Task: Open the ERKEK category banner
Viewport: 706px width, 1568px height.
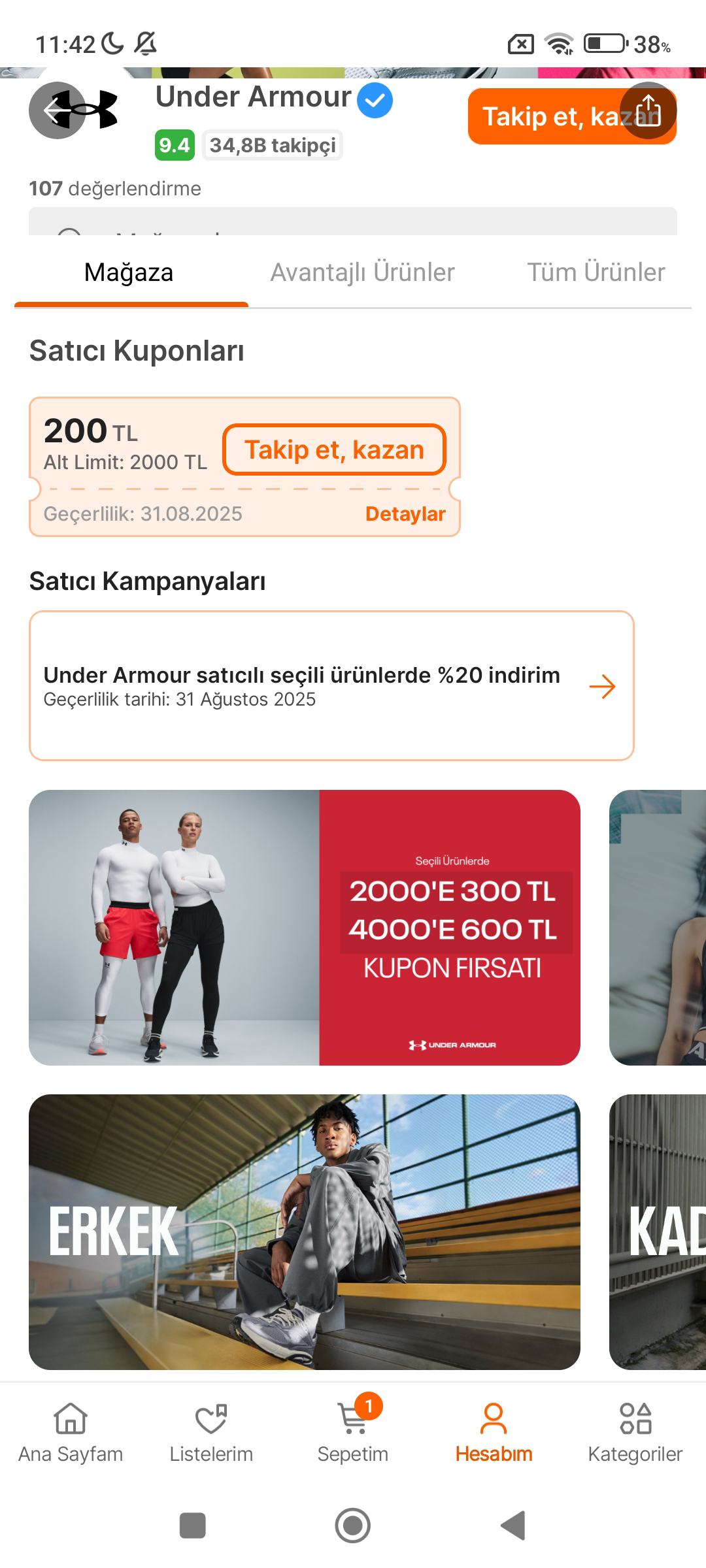Action: pos(305,1232)
